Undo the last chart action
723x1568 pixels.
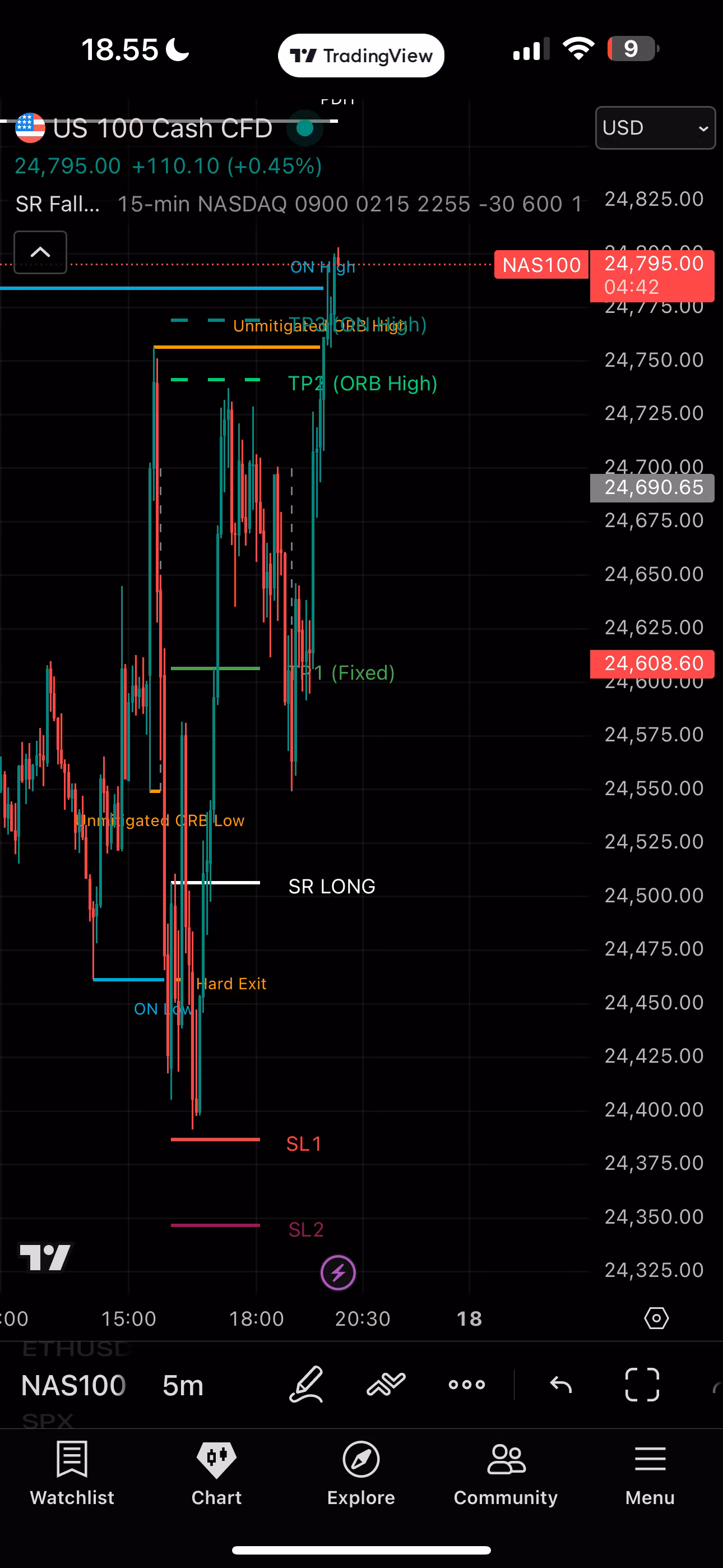click(560, 1385)
